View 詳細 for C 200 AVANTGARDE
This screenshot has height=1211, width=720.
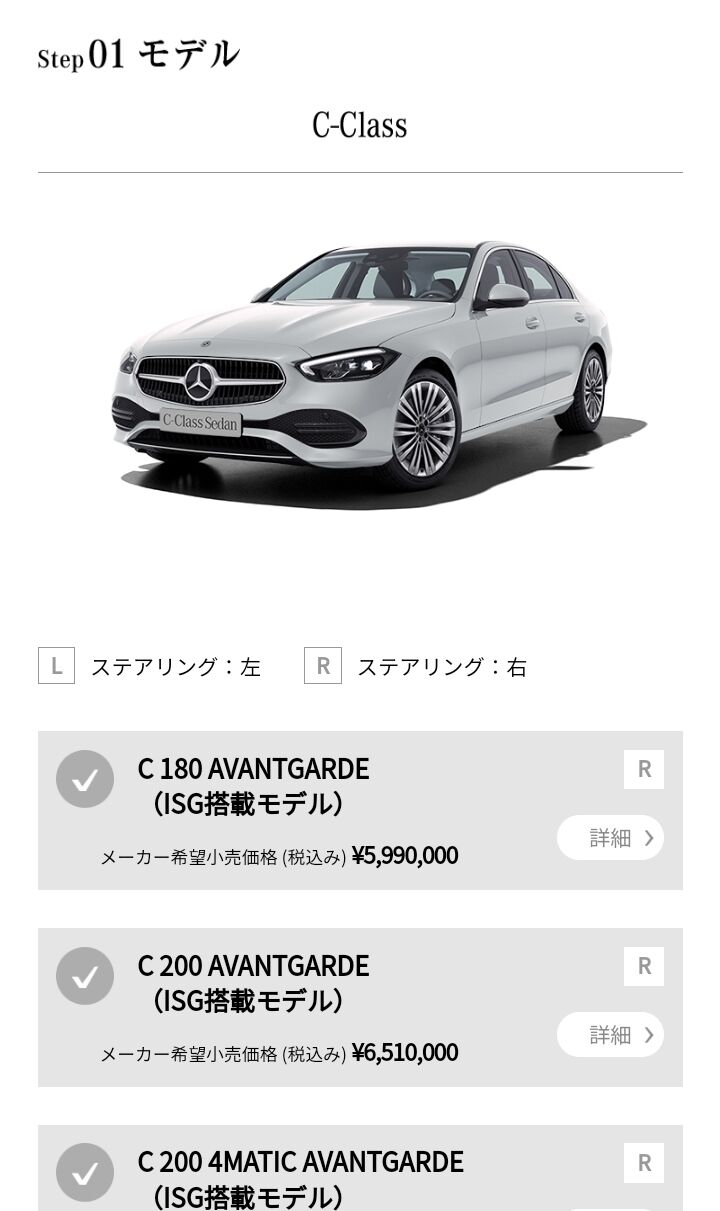610,1035
